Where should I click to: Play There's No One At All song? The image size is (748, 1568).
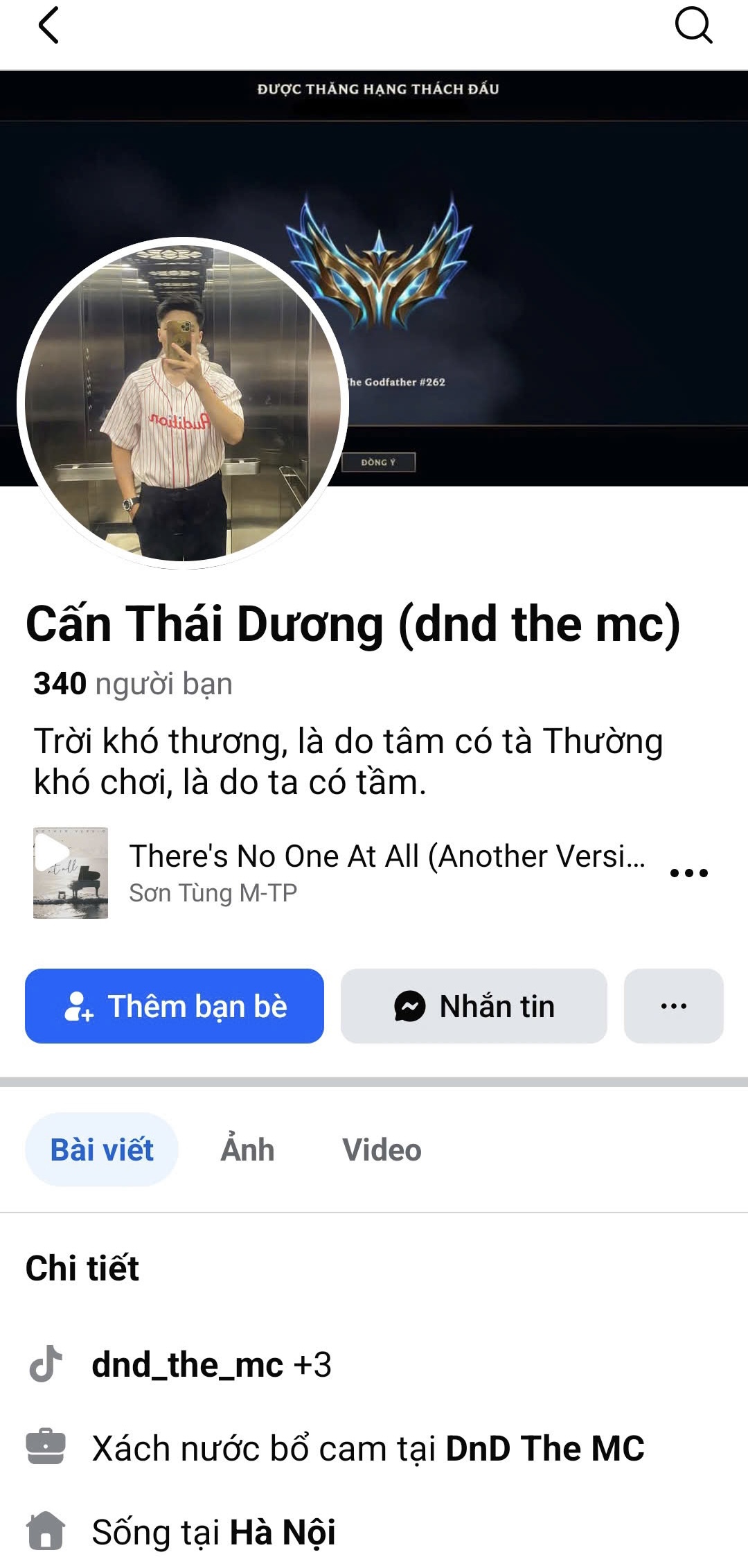click(x=71, y=872)
